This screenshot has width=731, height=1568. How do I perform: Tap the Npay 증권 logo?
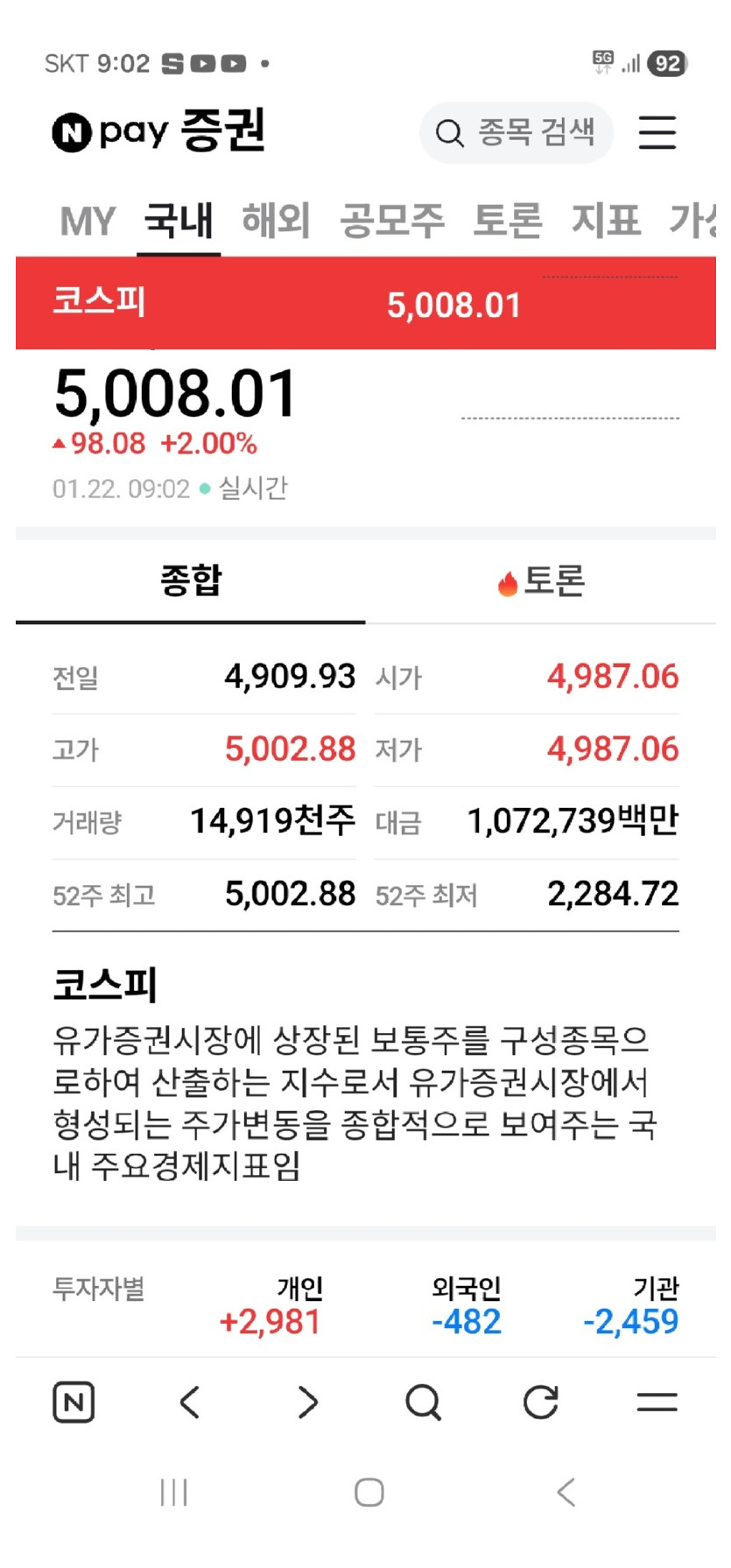click(x=156, y=130)
